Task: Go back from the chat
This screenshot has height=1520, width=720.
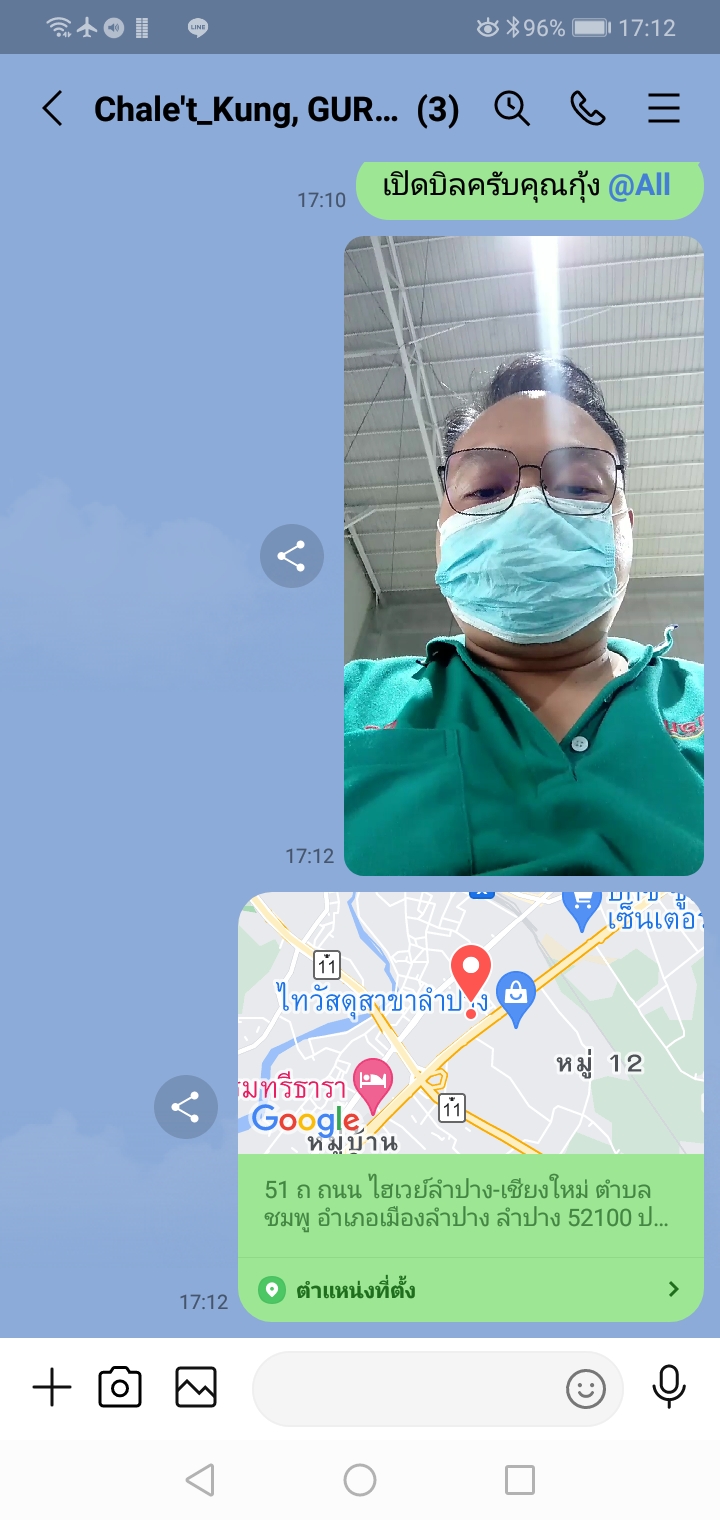Action: coord(52,109)
